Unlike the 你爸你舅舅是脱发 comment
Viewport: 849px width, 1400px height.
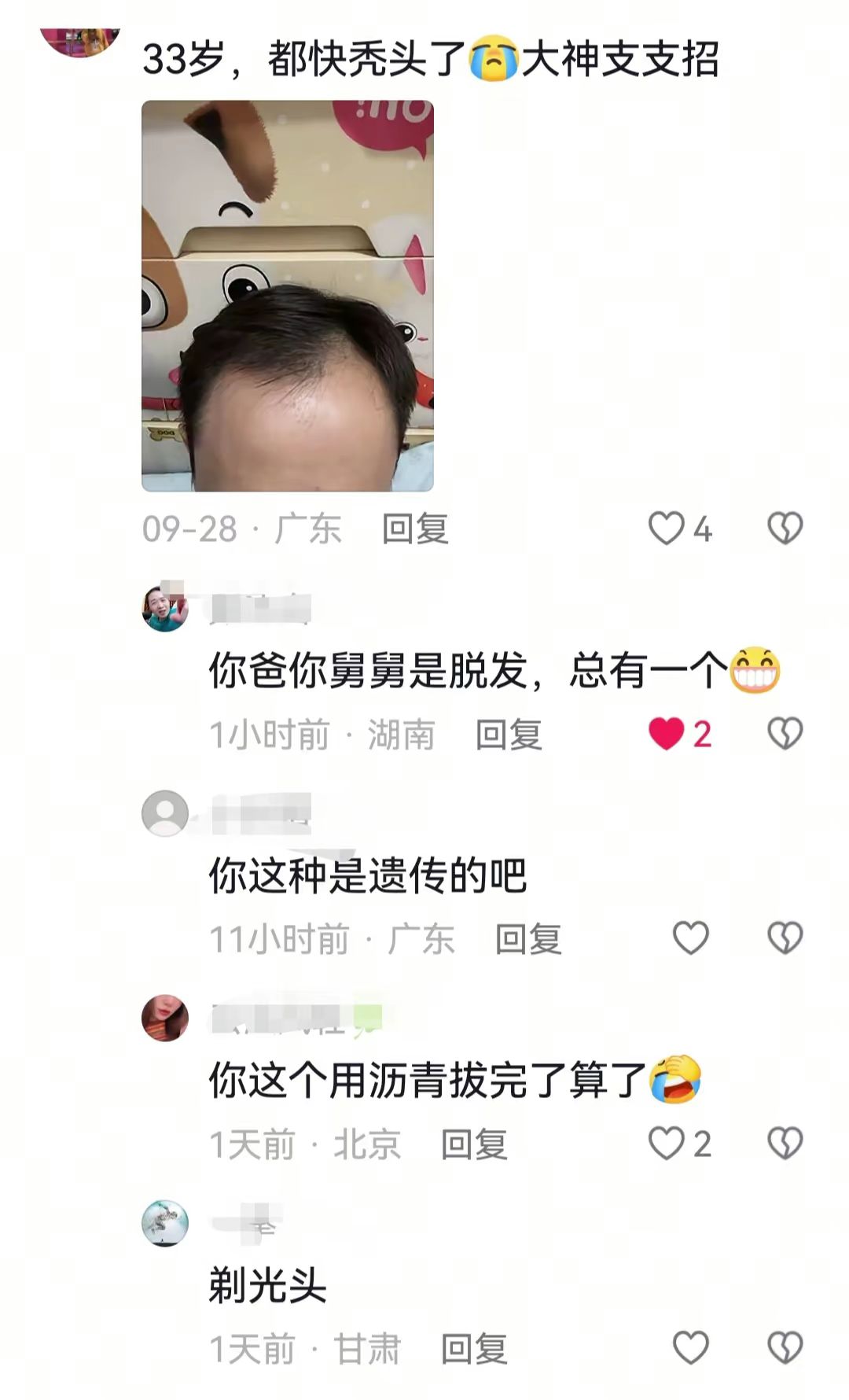[667, 734]
